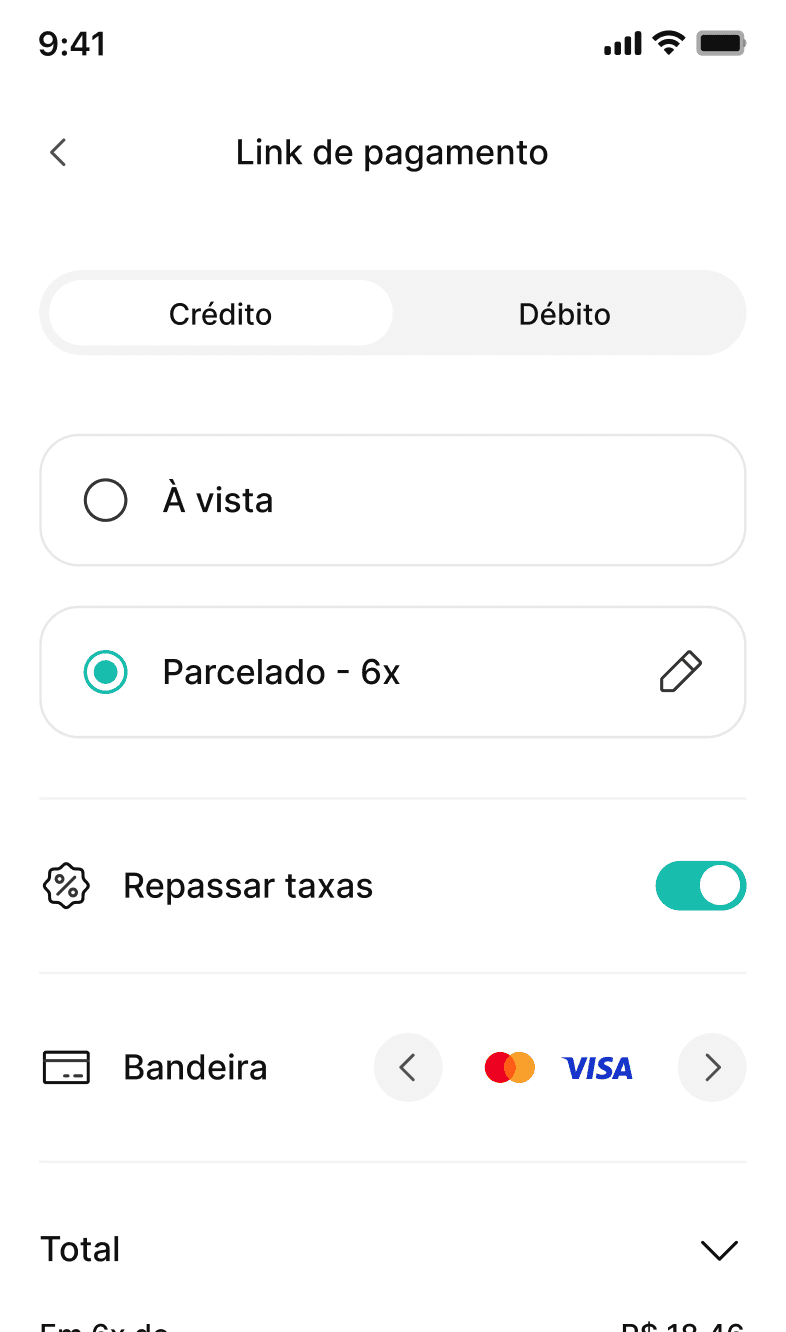Choose the Parcelado - 6x option
The height and width of the screenshot is (1332, 786).
coord(106,672)
